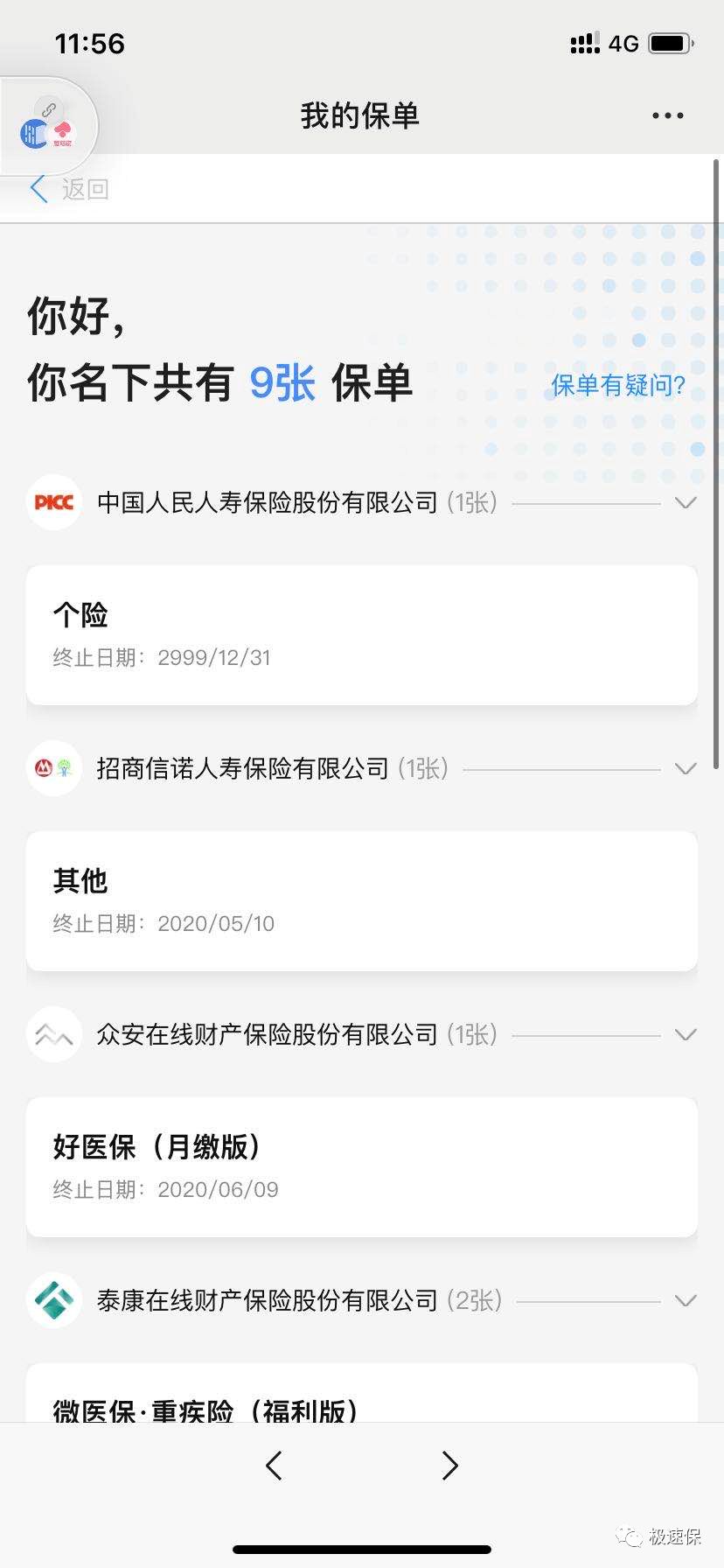
Task: Collapse the 中国人民人寿保险 policy section
Action: tap(685, 503)
